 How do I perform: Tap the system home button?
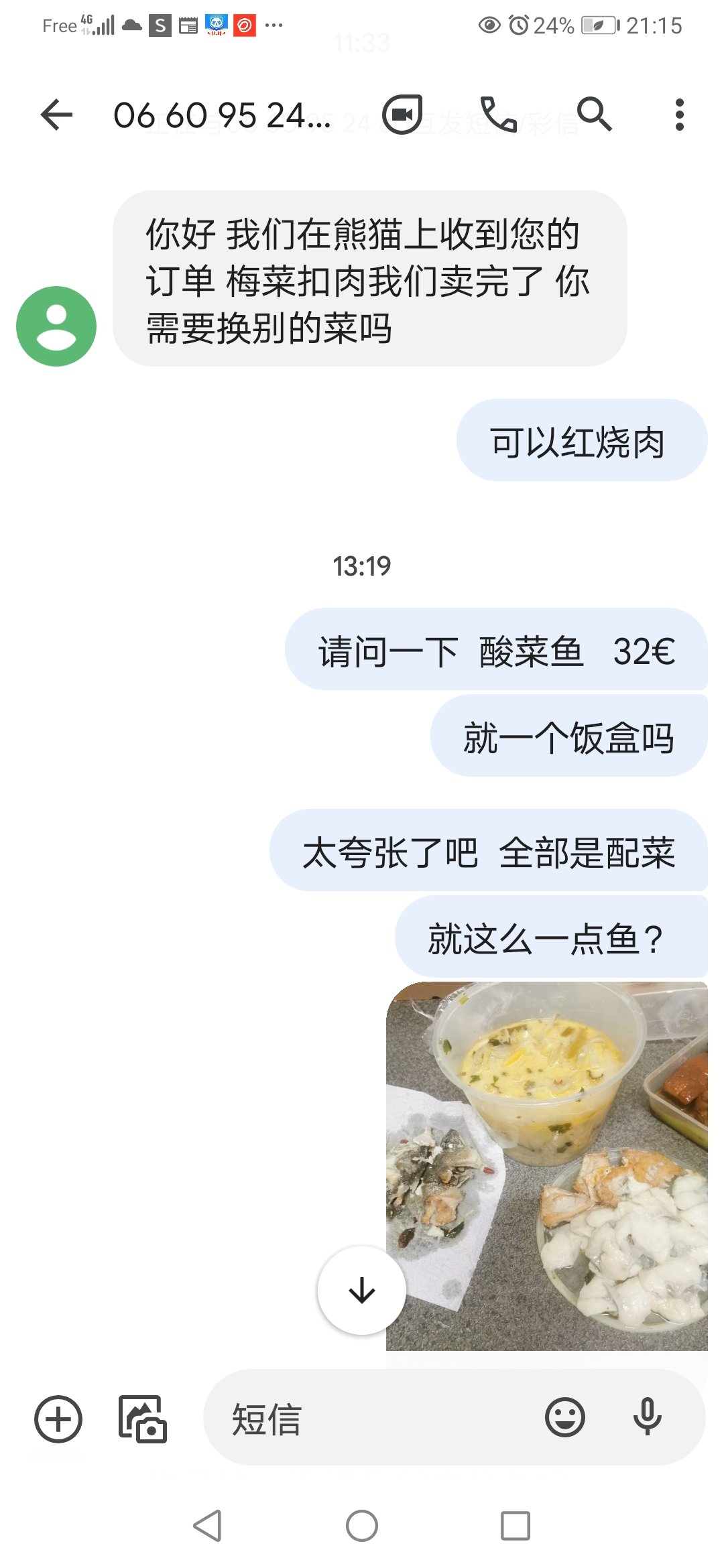[362, 1526]
